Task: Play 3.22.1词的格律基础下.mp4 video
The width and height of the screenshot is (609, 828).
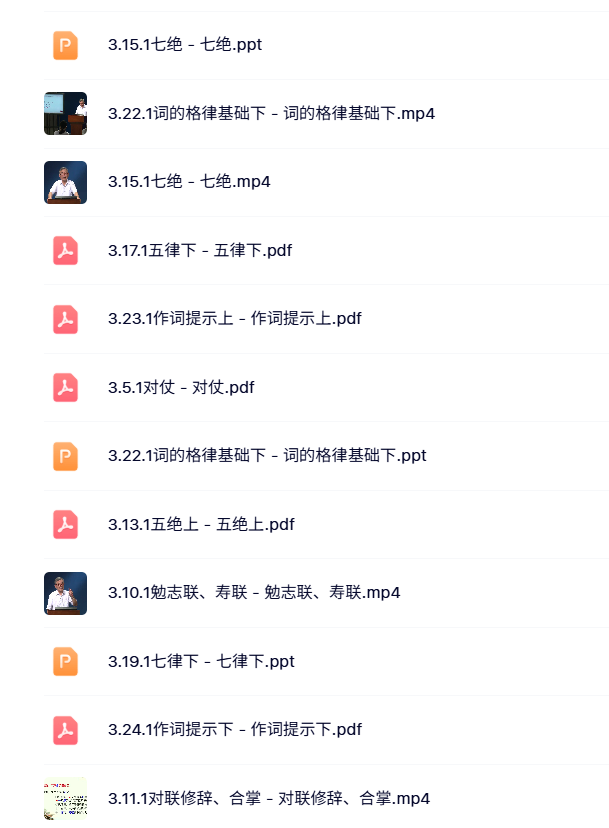Action: pyautogui.click(x=271, y=114)
